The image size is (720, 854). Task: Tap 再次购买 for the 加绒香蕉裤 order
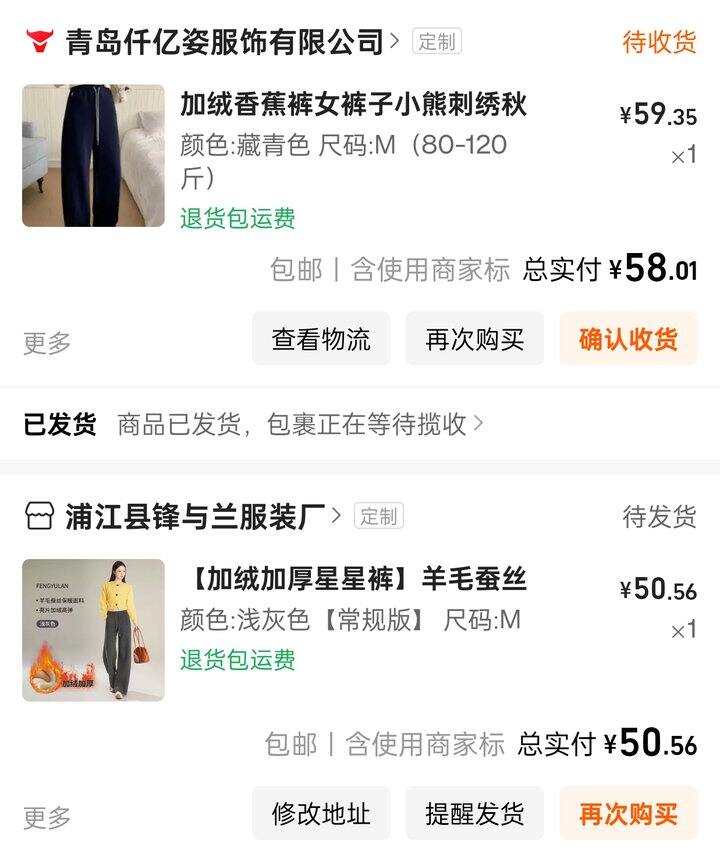click(x=474, y=339)
